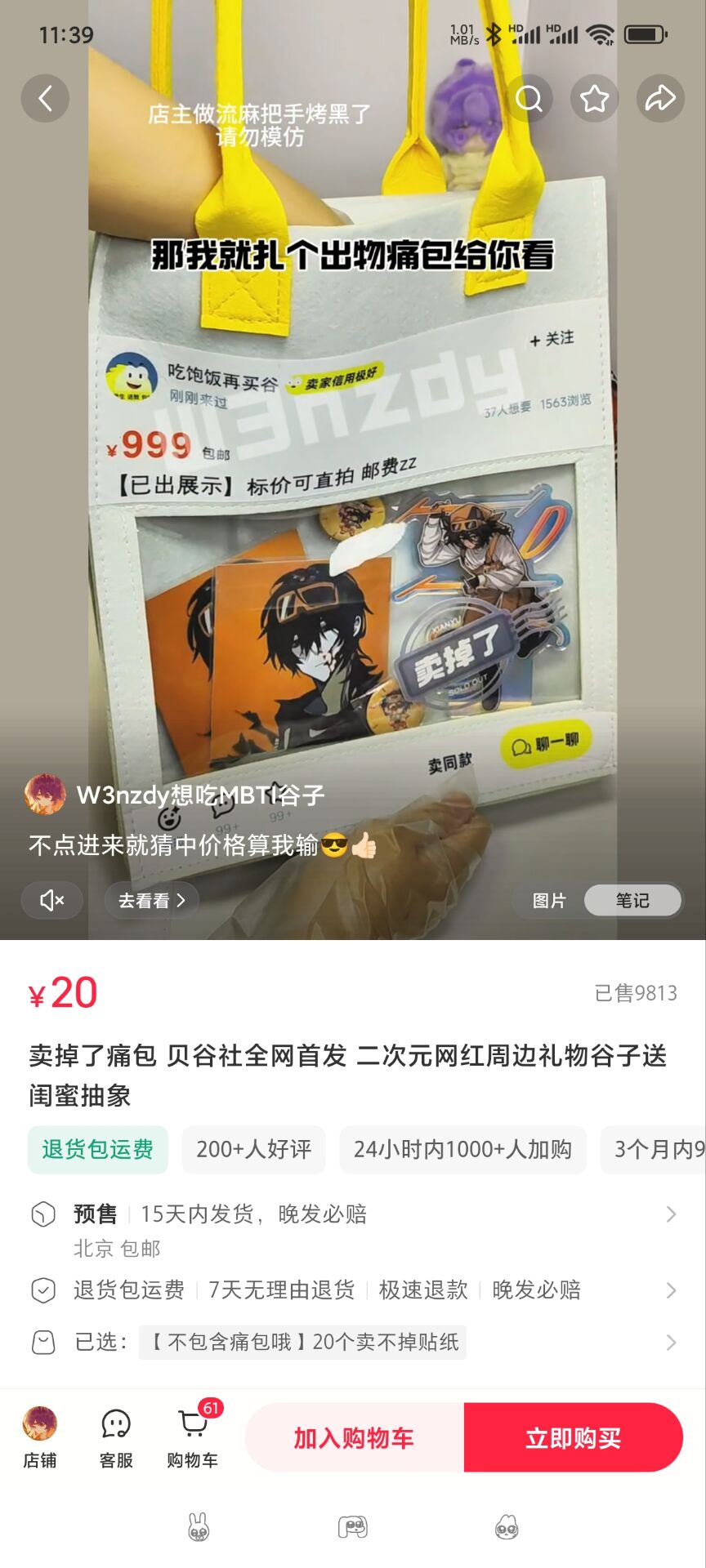Screen dimensions: 706x1568
Task: Tap 加入购物车 to add item
Action: (354, 1437)
